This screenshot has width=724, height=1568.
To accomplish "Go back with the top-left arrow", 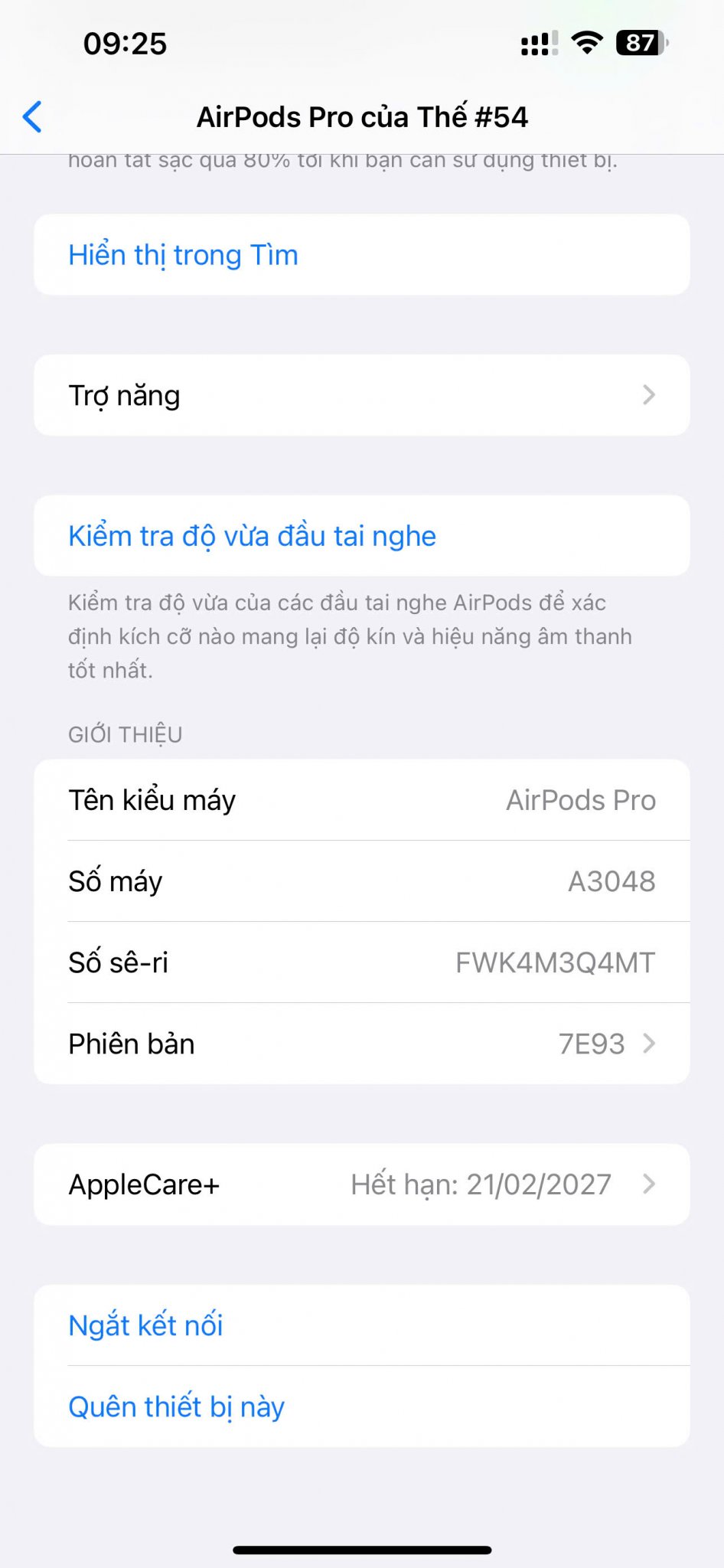I will click(x=32, y=117).
